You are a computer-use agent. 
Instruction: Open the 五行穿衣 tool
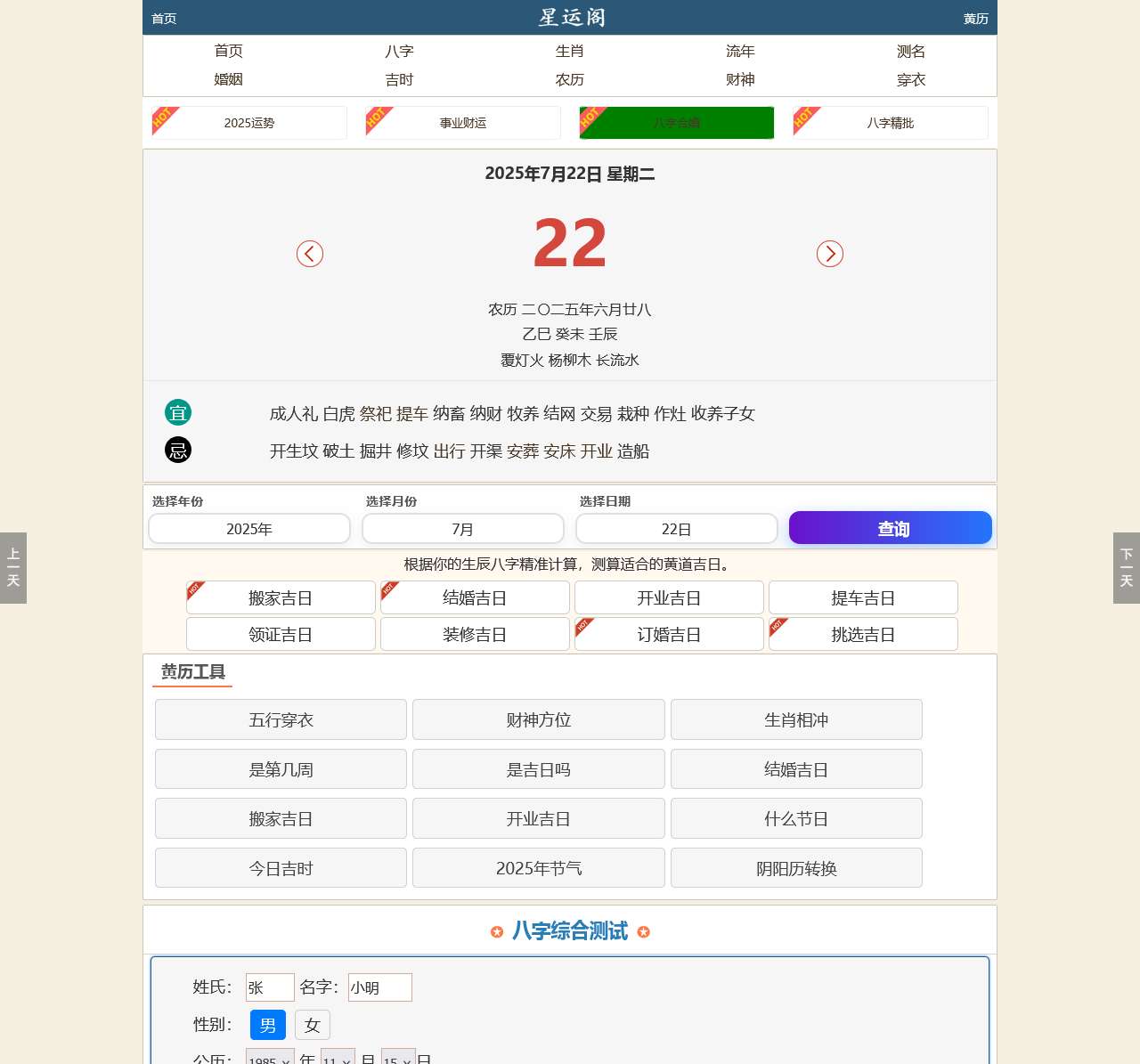coord(281,719)
